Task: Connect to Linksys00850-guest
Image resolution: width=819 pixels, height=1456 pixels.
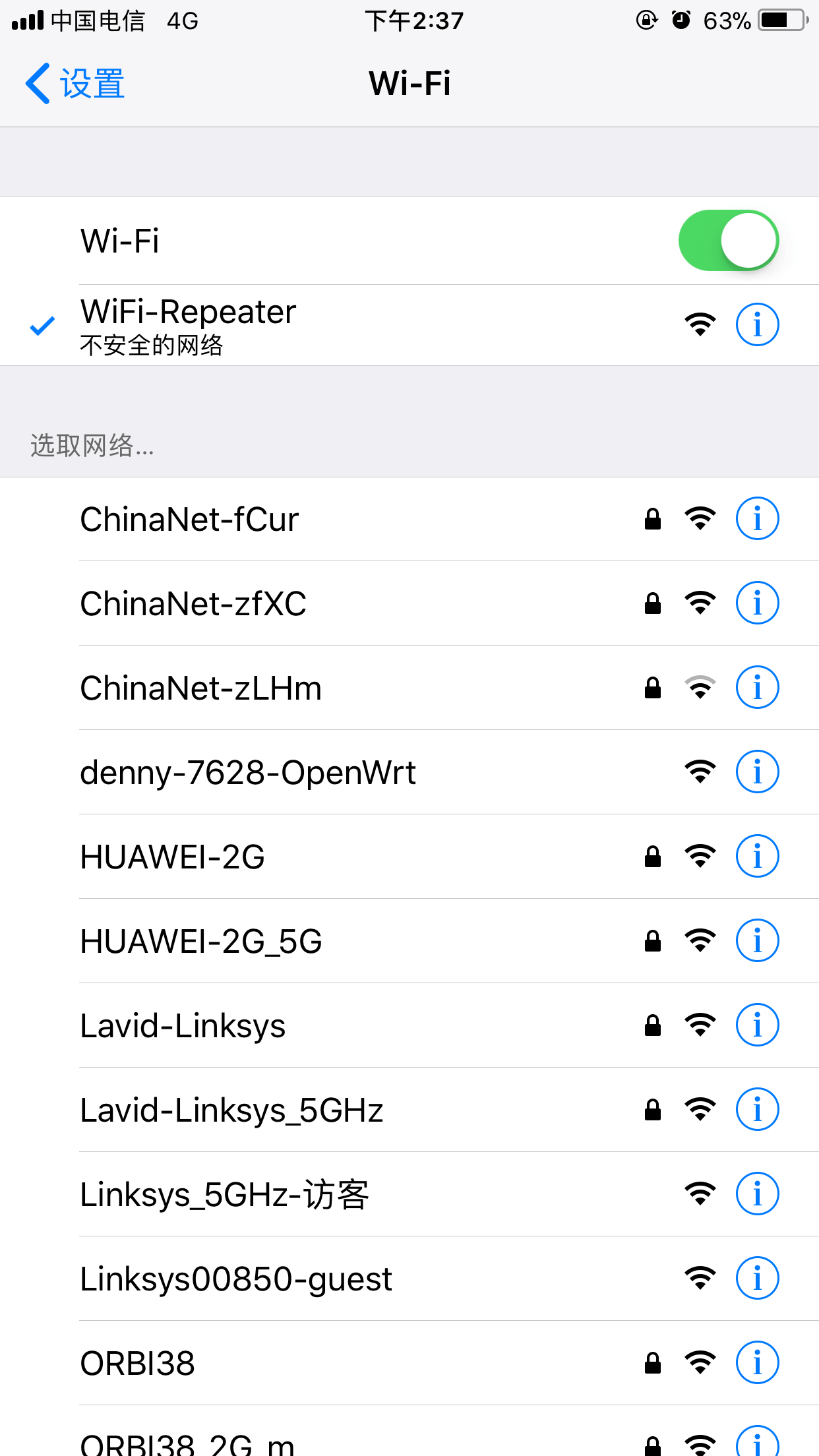Action: (235, 1279)
